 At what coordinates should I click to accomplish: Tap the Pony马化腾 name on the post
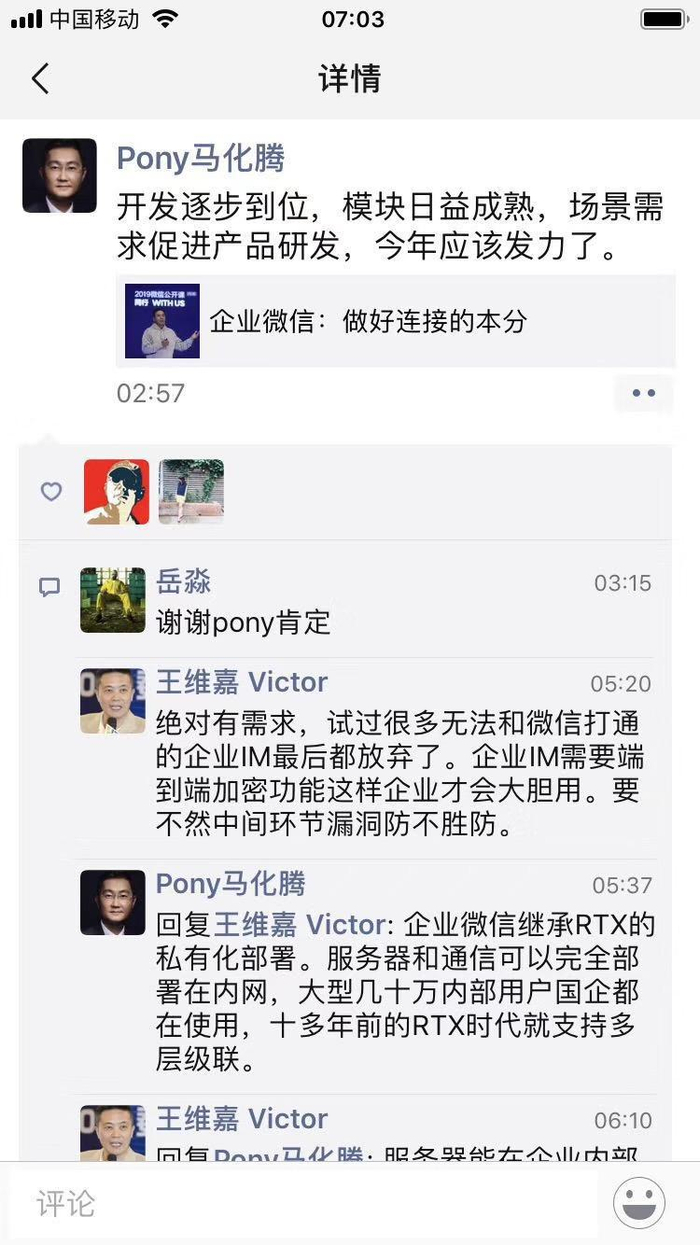200,158
